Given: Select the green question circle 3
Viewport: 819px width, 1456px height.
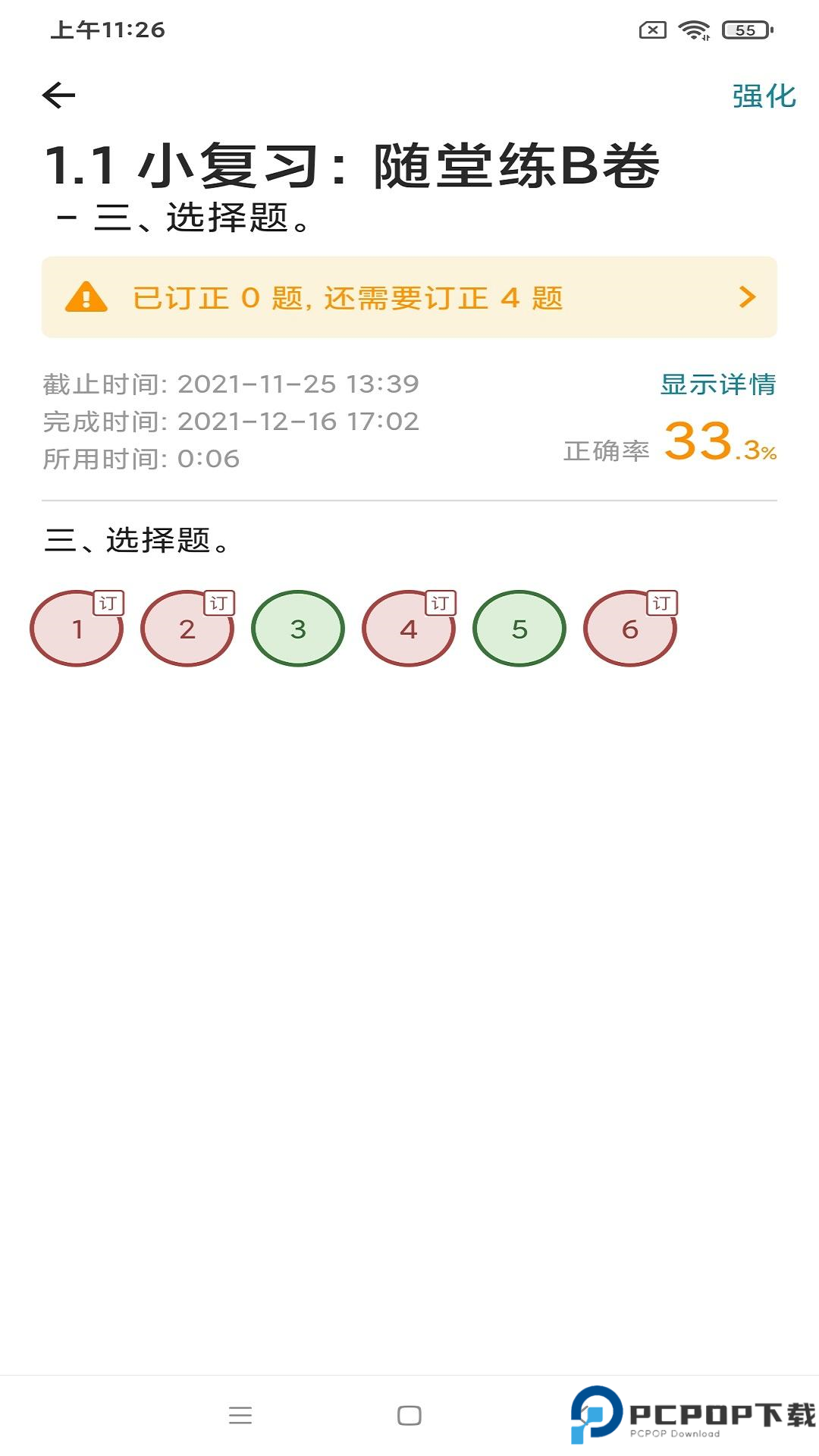Looking at the screenshot, I should (x=298, y=629).
